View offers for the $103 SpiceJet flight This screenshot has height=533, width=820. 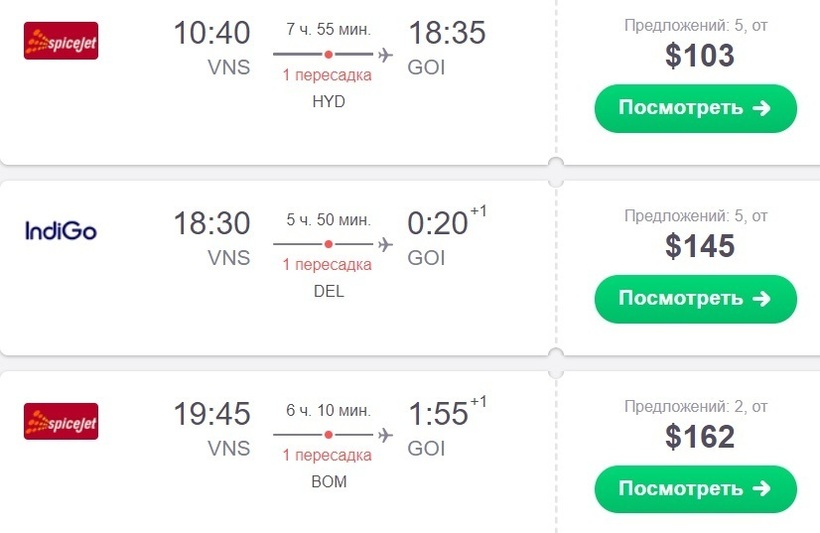(695, 108)
